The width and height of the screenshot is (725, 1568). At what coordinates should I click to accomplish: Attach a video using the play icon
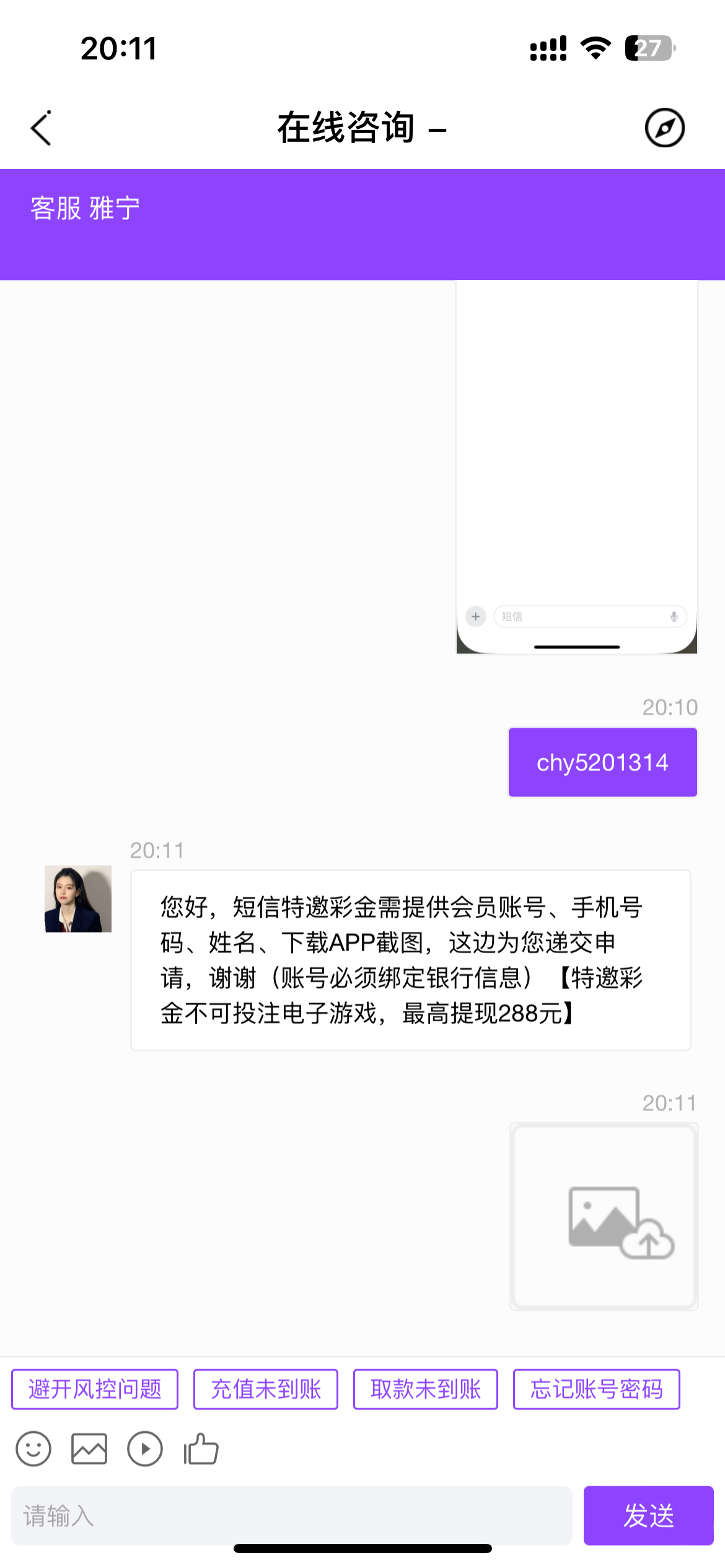click(x=145, y=1449)
